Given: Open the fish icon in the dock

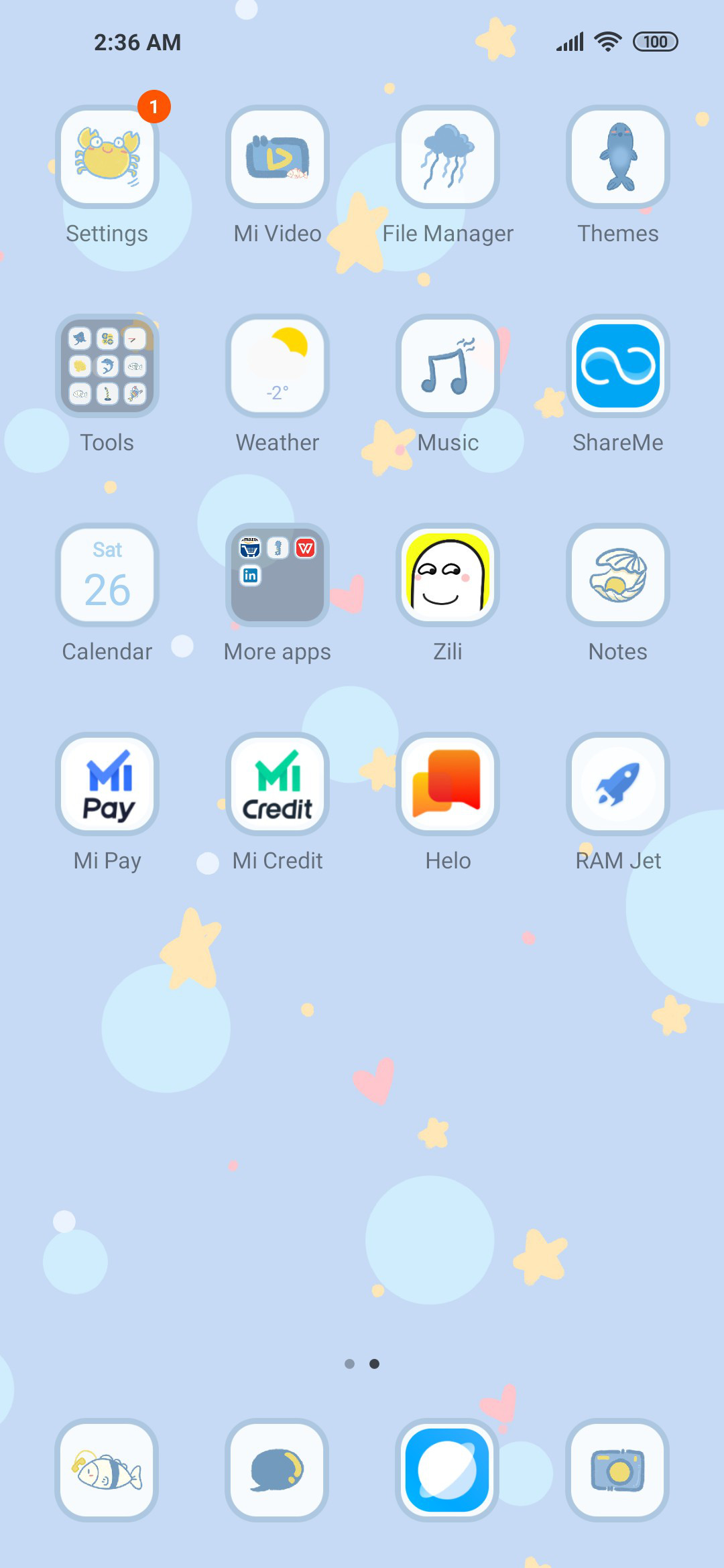Looking at the screenshot, I should 107,1470.
